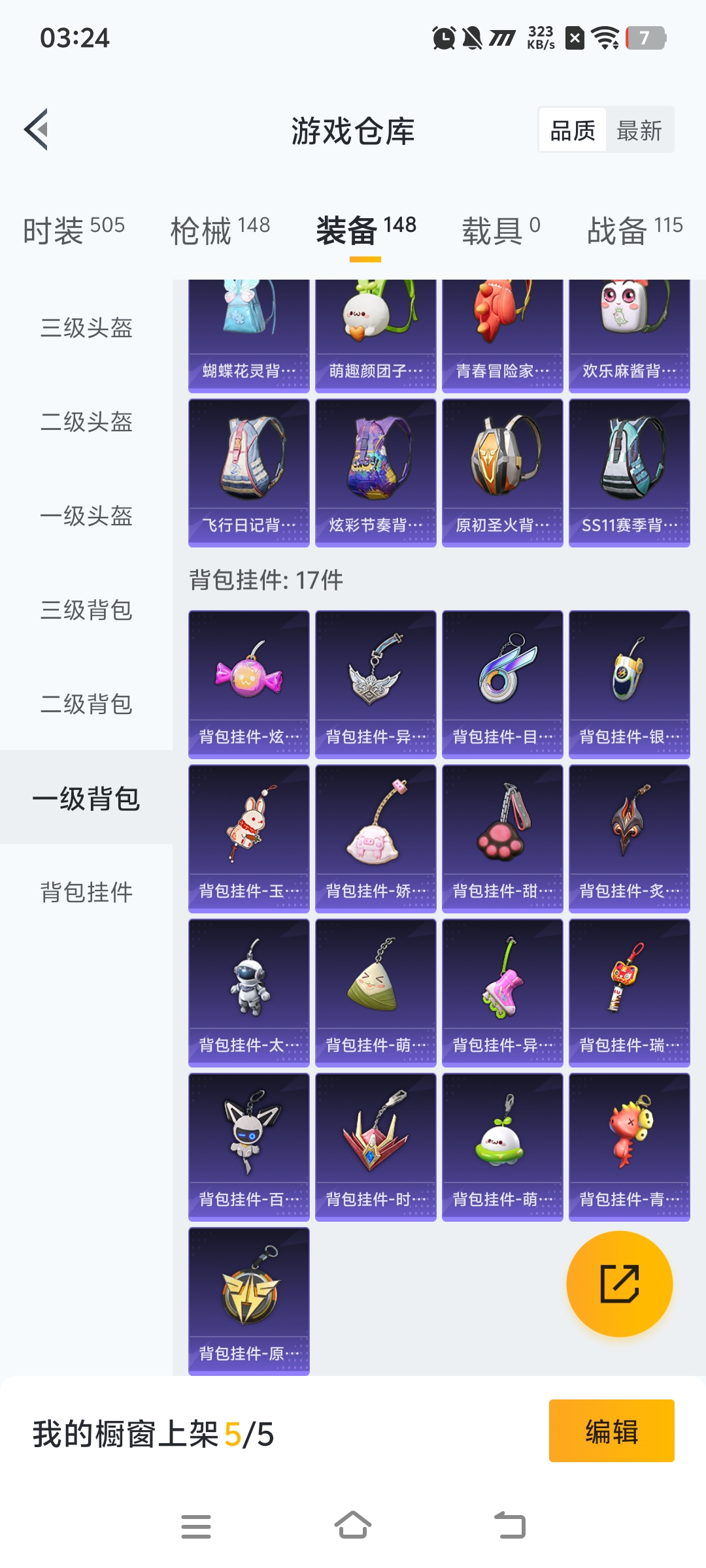This screenshot has width=706, height=1568.
Task: Sort items by 品质
Action: point(573,131)
